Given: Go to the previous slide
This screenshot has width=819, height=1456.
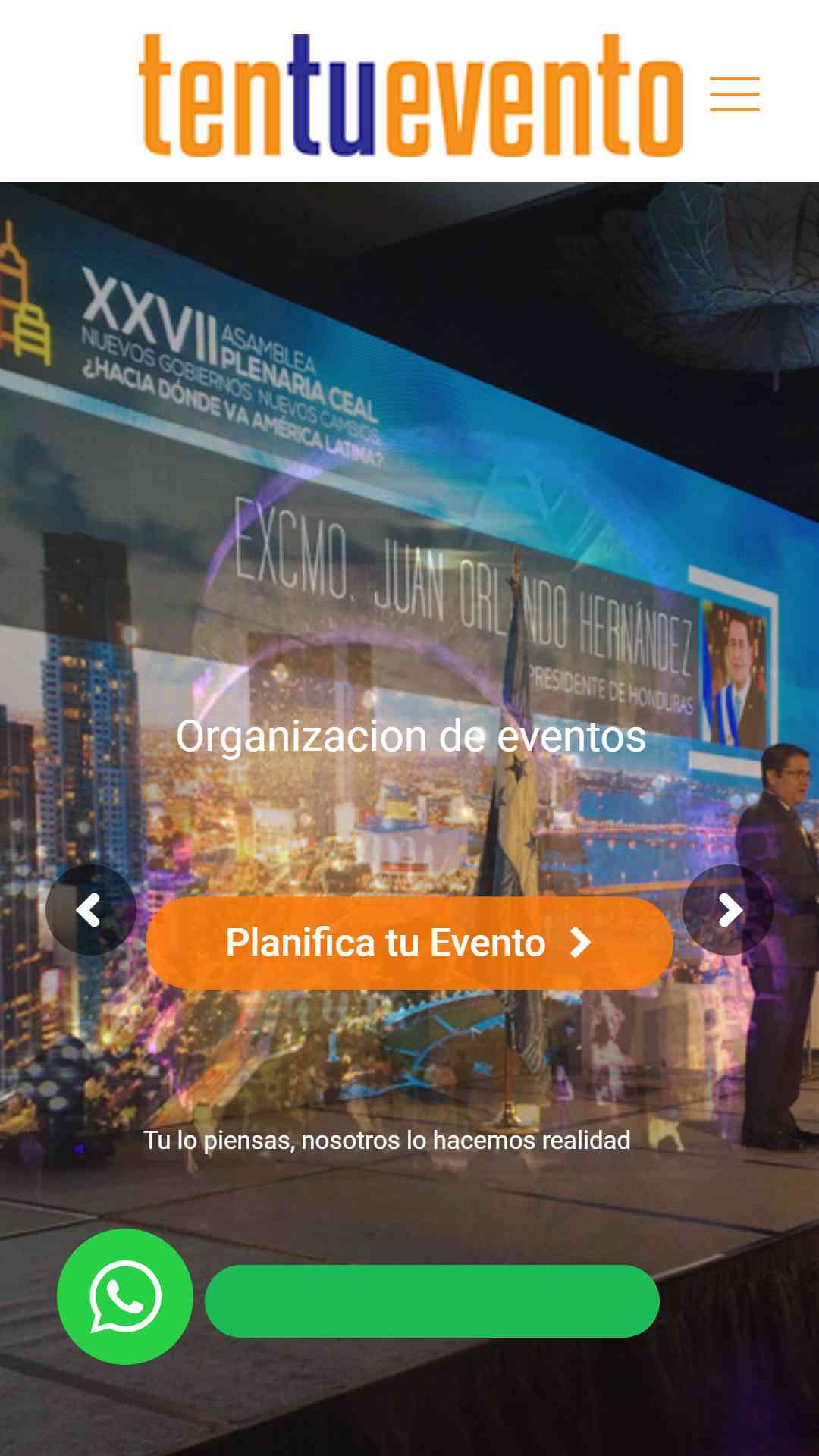Looking at the screenshot, I should pyautogui.click(x=91, y=909).
